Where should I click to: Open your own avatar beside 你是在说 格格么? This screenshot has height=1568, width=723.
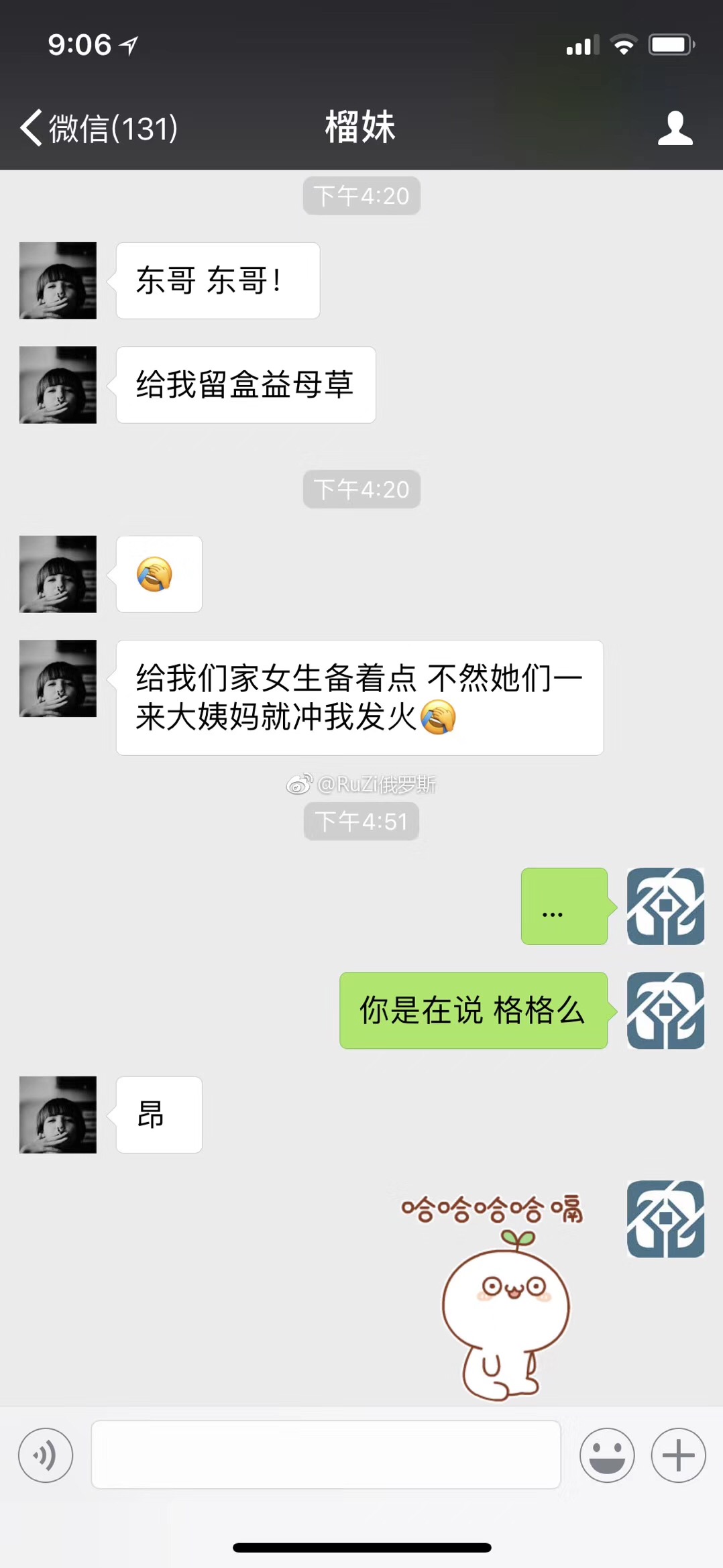tap(665, 1010)
